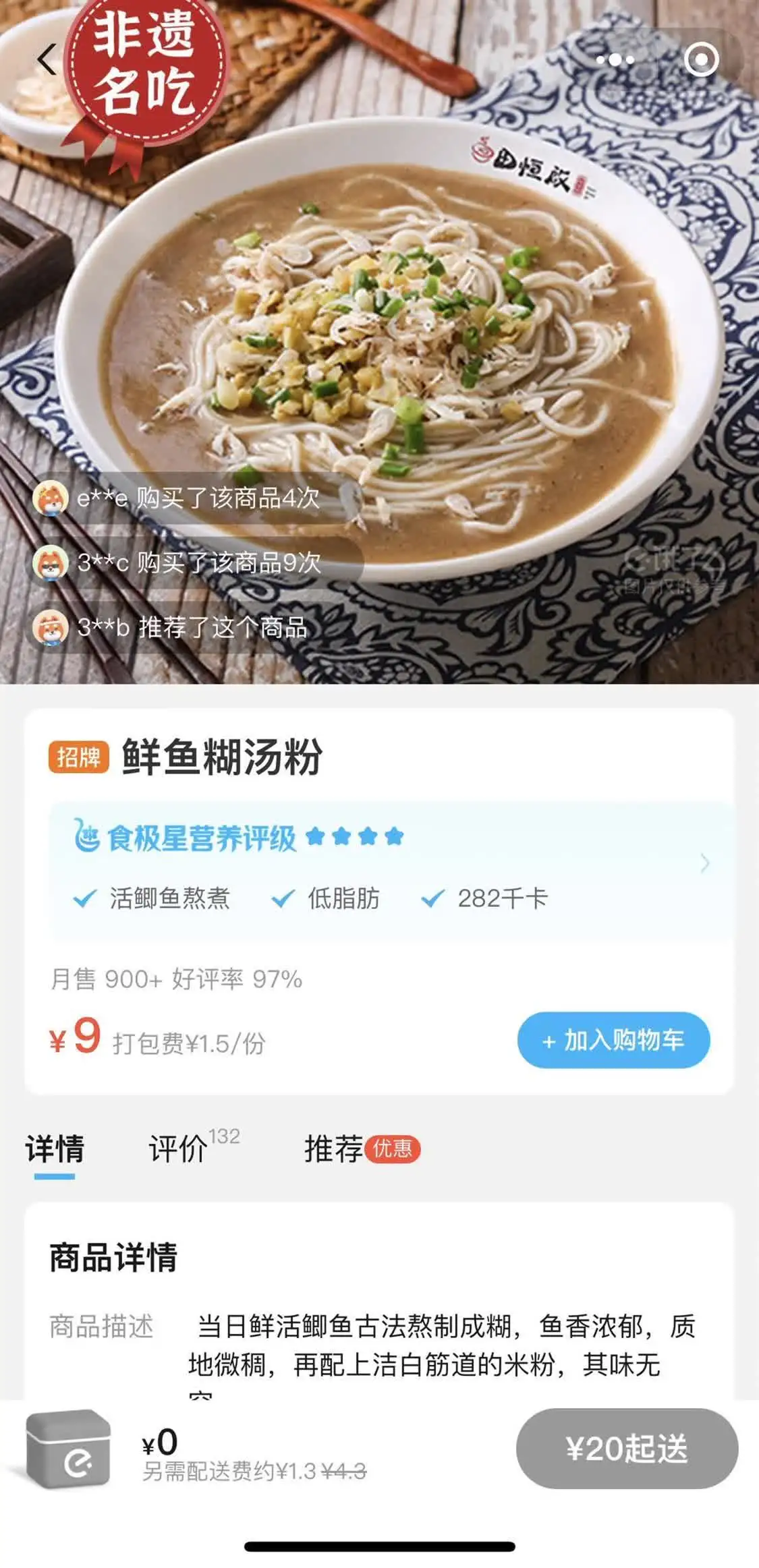Switch to the 推荐 tab
Viewport: 759px width, 1568px height.
tap(334, 1149)
